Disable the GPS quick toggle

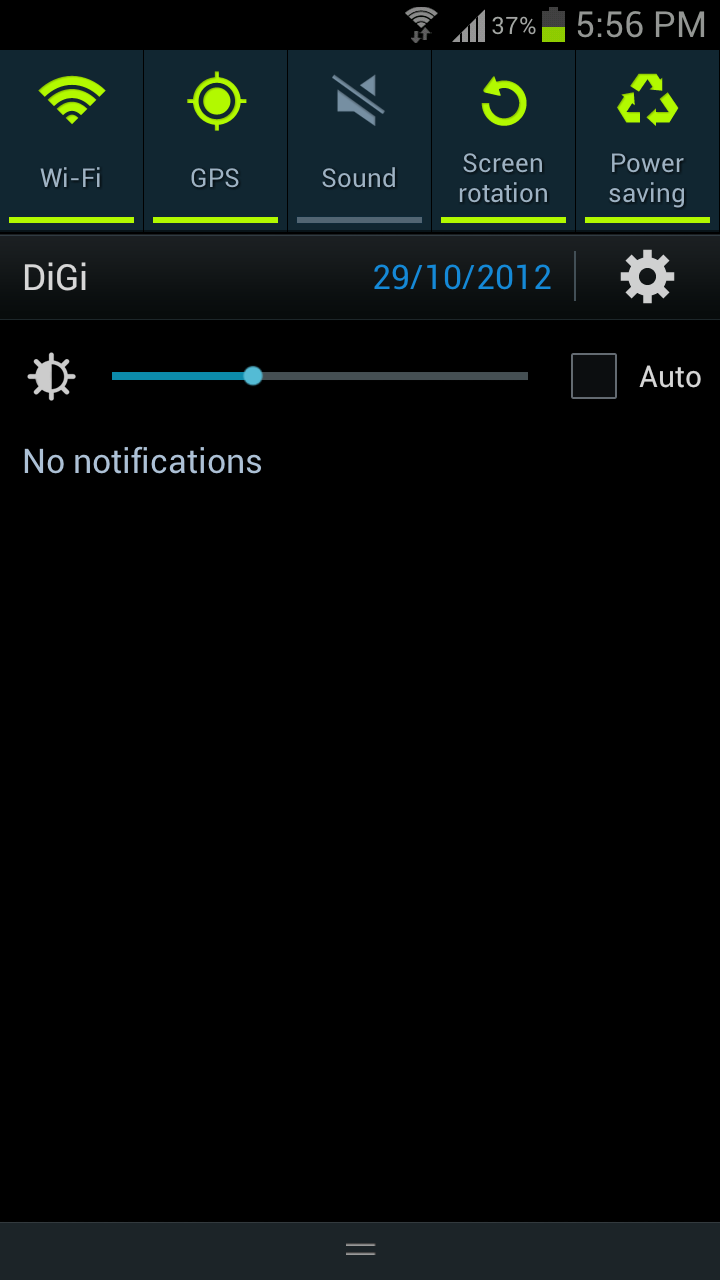(215, 140)
